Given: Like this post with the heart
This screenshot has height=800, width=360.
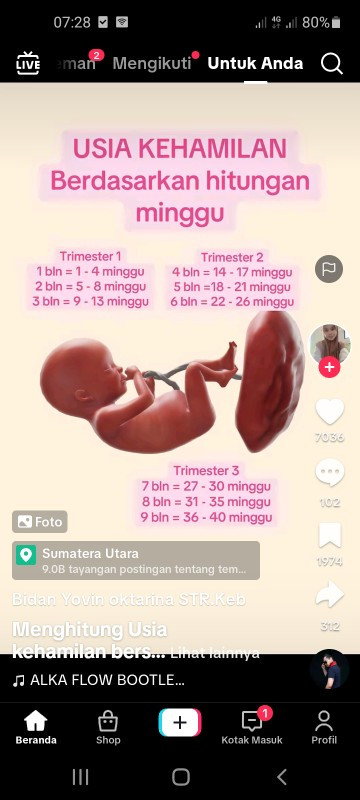Looking at the screenshot, I should click(329, 411).
